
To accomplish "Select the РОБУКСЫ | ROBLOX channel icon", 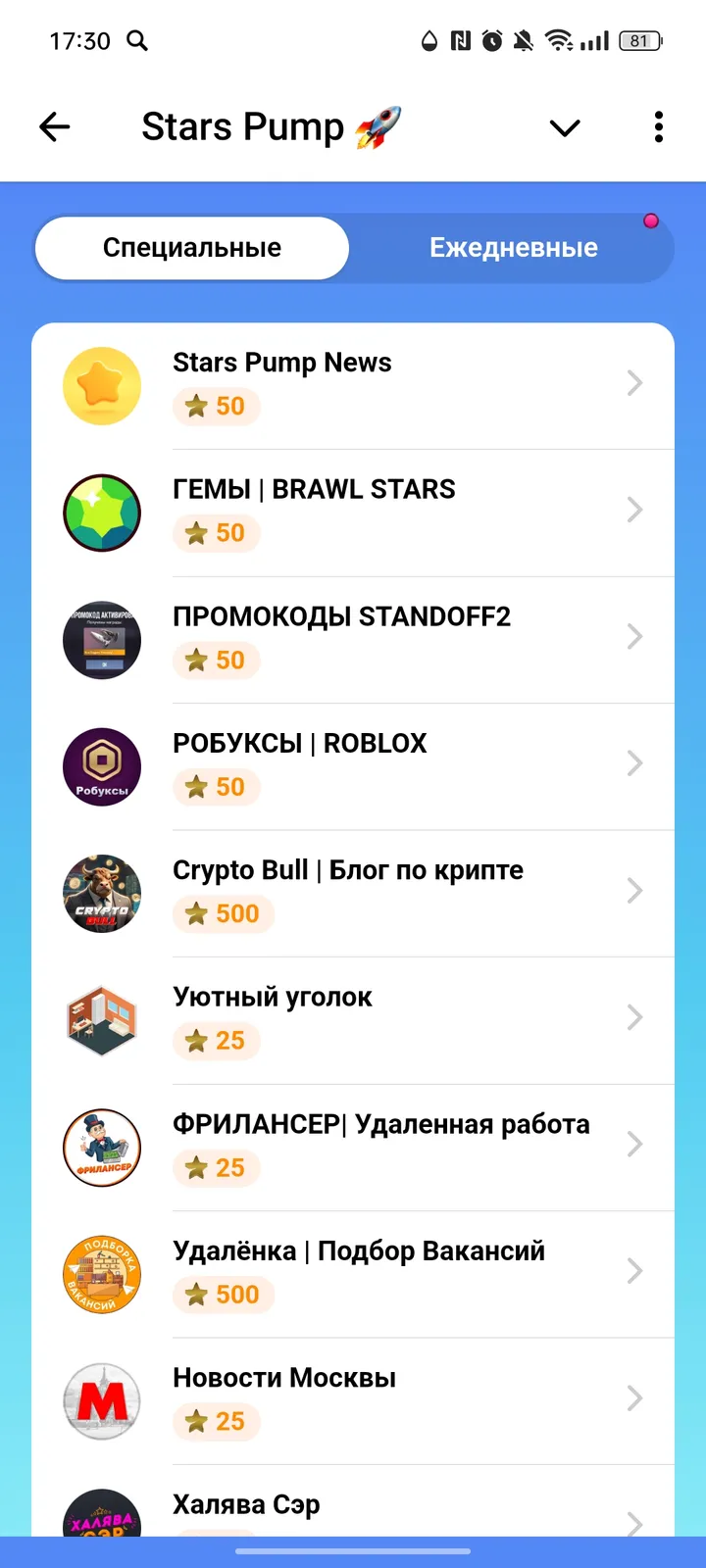I will pos(102,766).
